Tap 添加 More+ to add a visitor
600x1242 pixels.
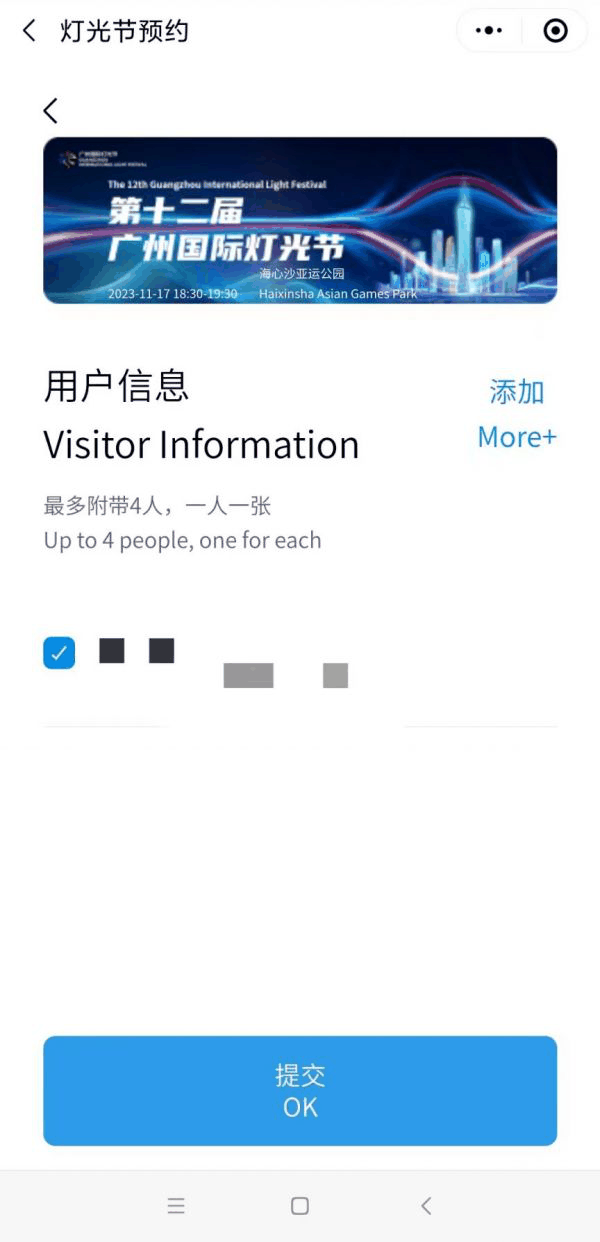pos(516,414)
